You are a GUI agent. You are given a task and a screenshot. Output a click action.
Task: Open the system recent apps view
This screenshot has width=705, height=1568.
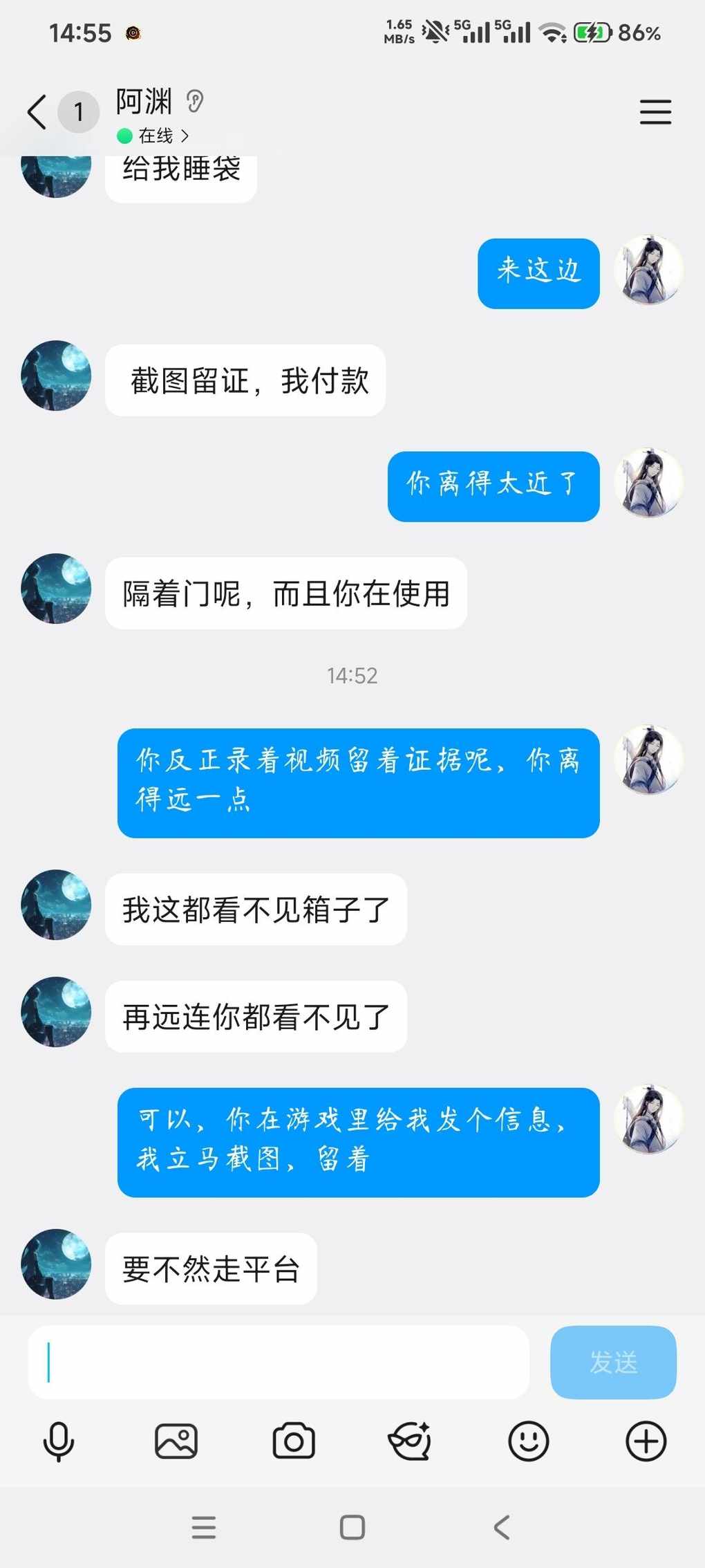[x=204, y=1527]
